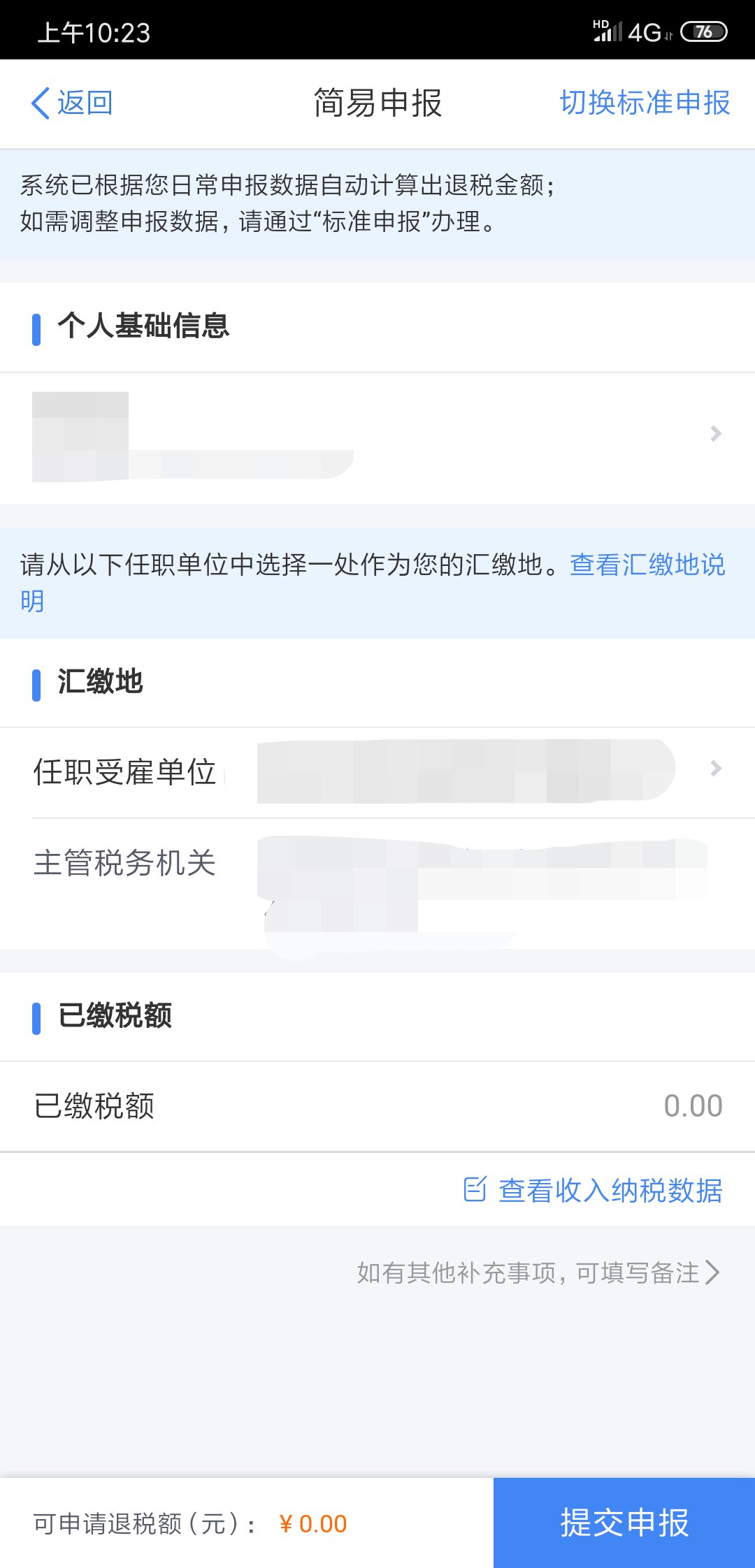Select the 任职受雇单位 employer row
Screen dimensions: 755x1568
pyautogui.click(x=377, y=771)
